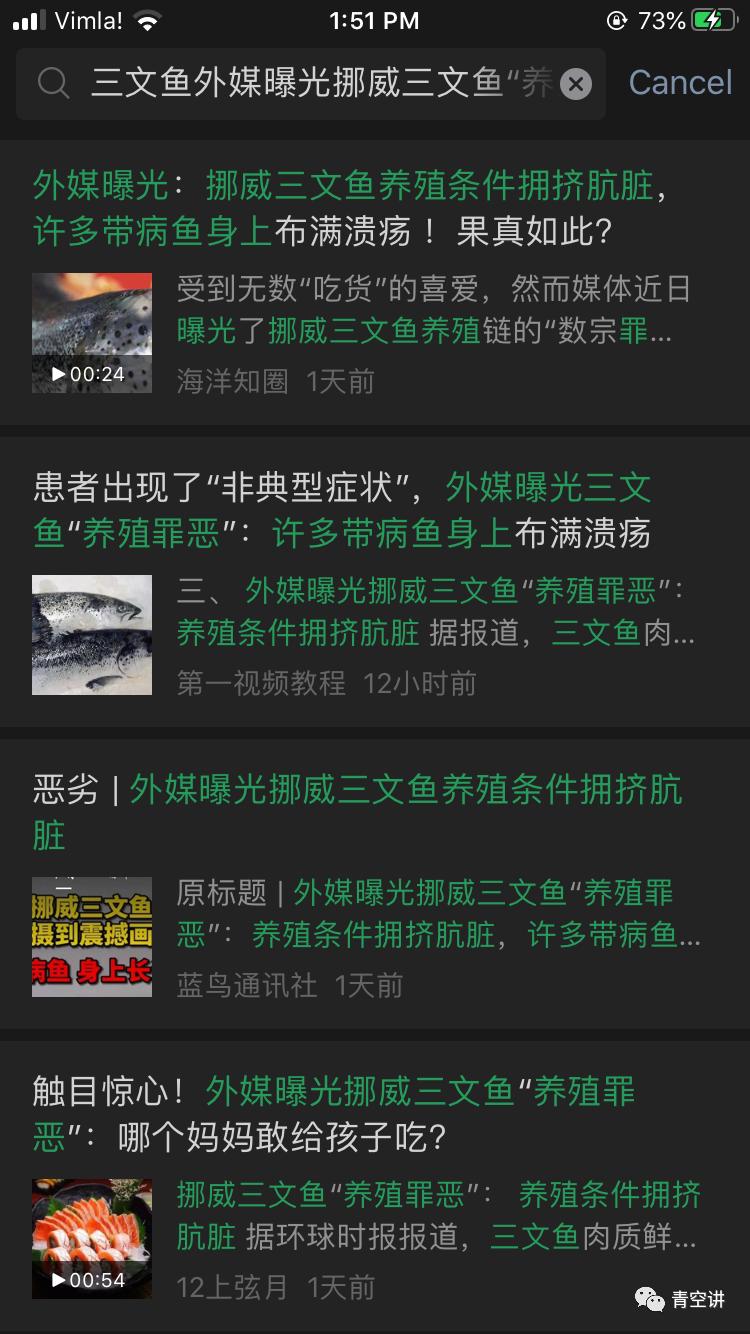Tap the charging battery indicator

(x=713, y=17)
